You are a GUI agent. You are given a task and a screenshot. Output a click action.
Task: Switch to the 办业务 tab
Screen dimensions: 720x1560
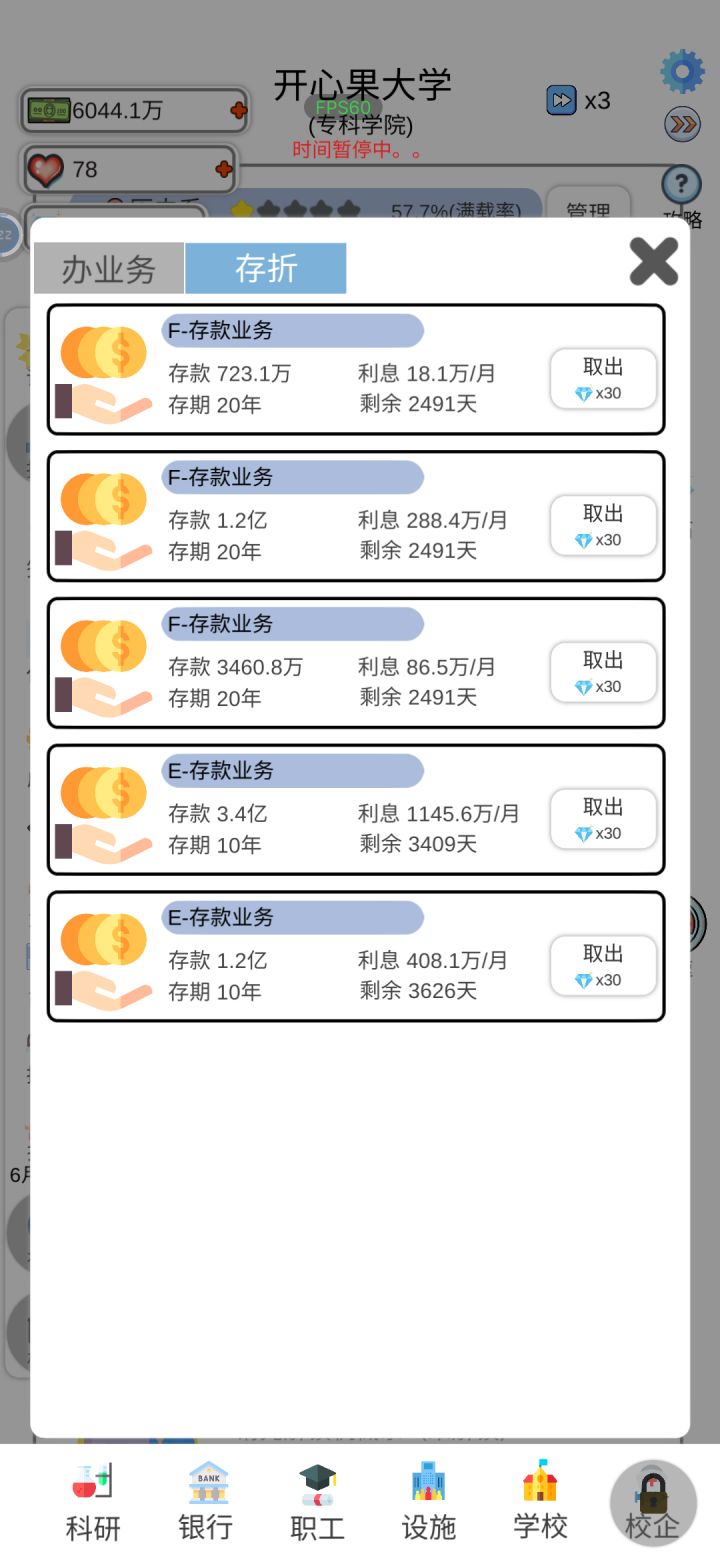click(109, 268)
